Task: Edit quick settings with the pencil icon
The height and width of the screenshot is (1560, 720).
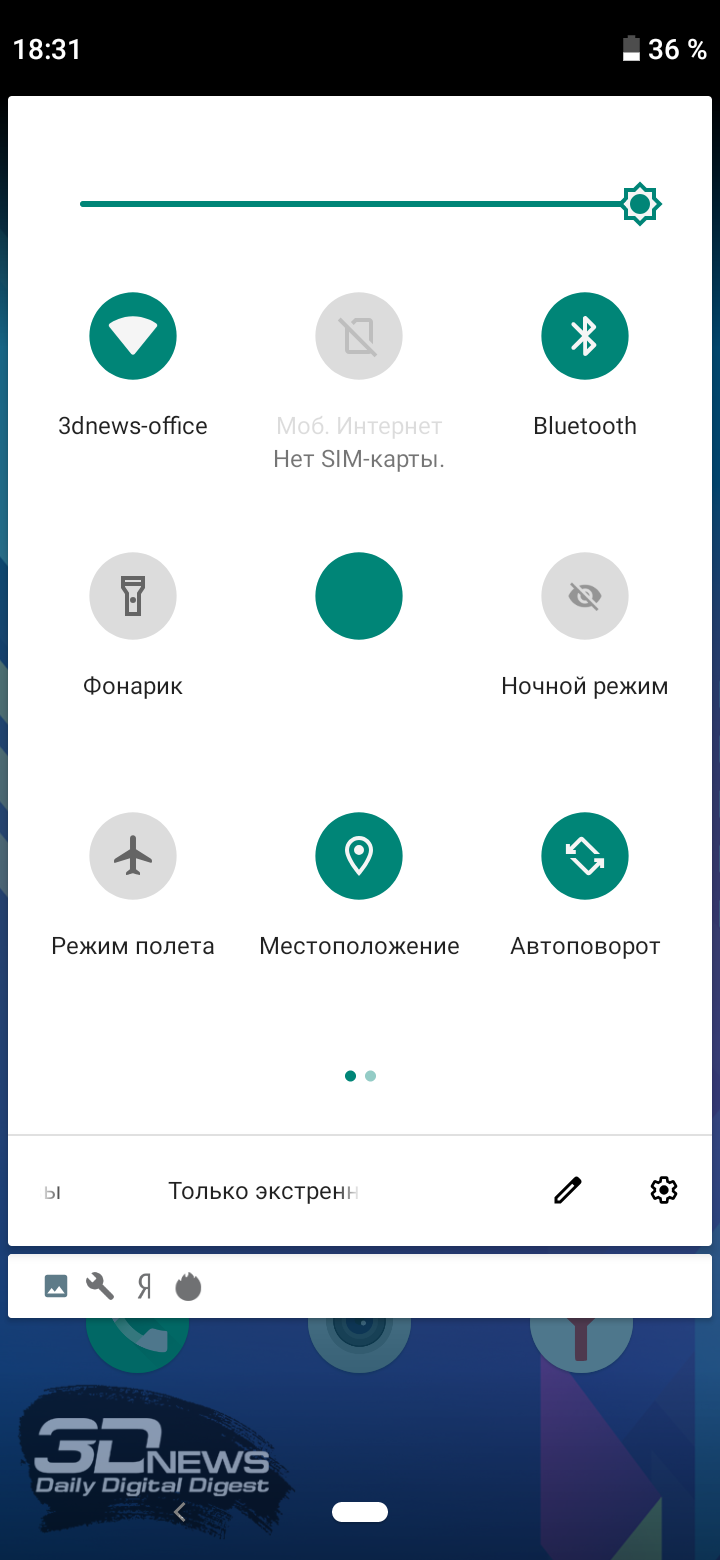Action: pos(568,1190)
